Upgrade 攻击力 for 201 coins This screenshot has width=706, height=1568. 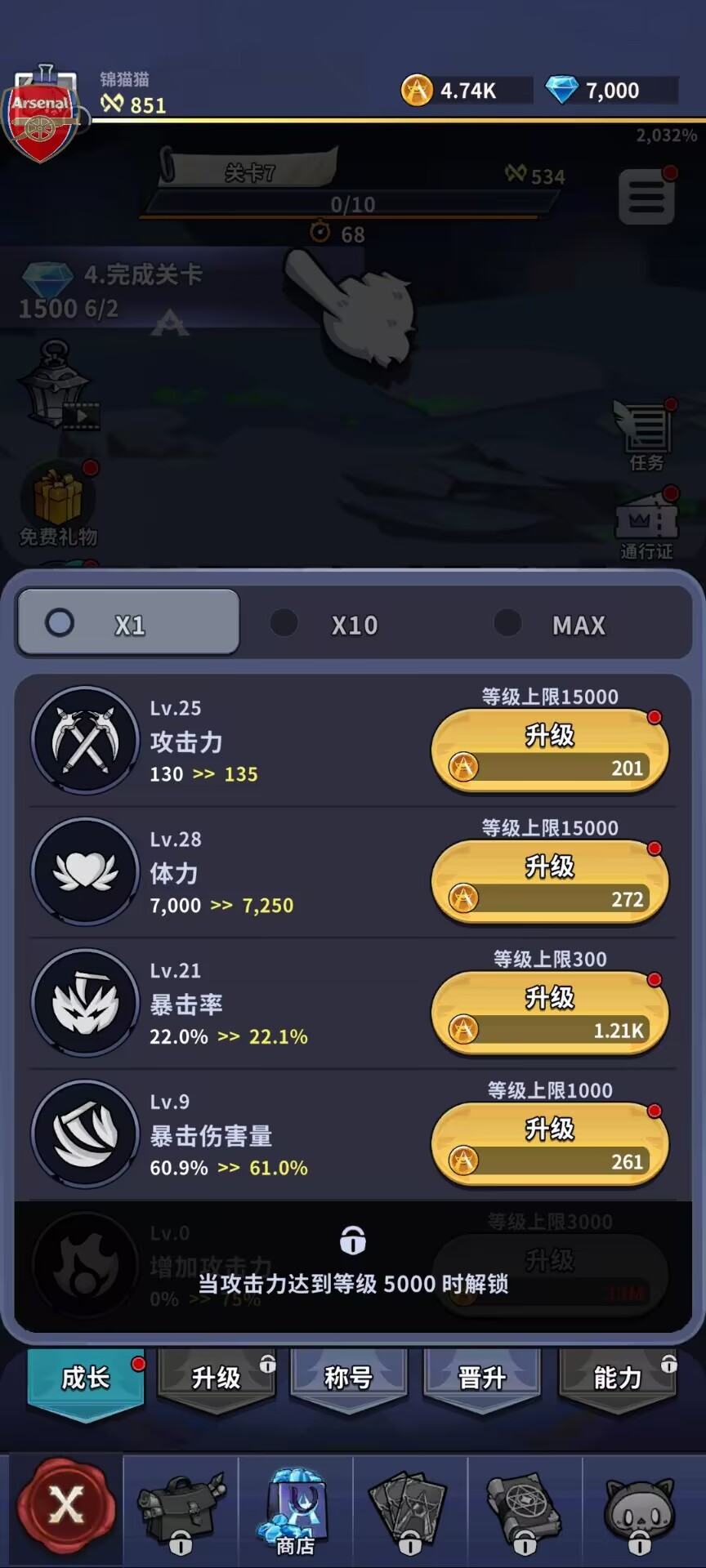549,750
